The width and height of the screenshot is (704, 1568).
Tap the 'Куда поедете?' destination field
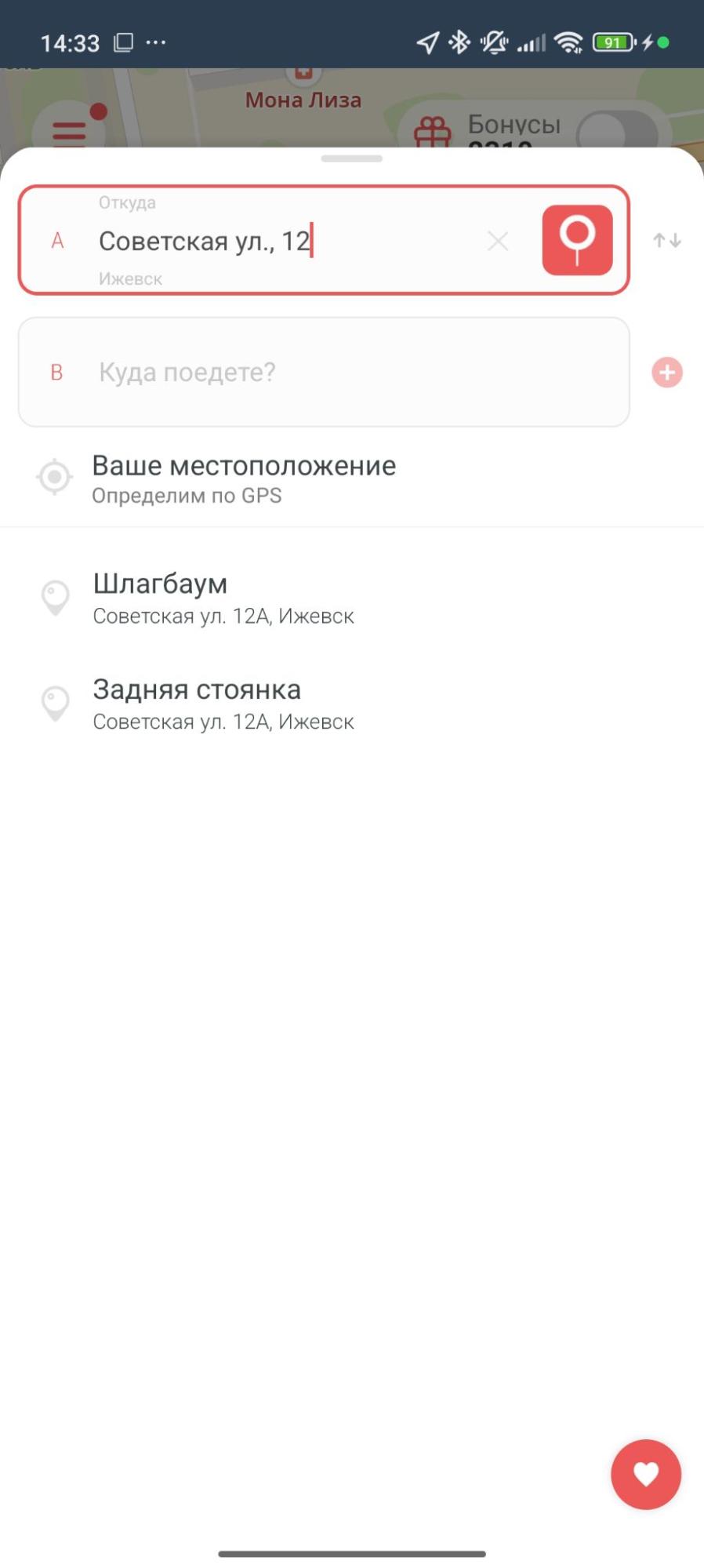[x=323, y=372]
